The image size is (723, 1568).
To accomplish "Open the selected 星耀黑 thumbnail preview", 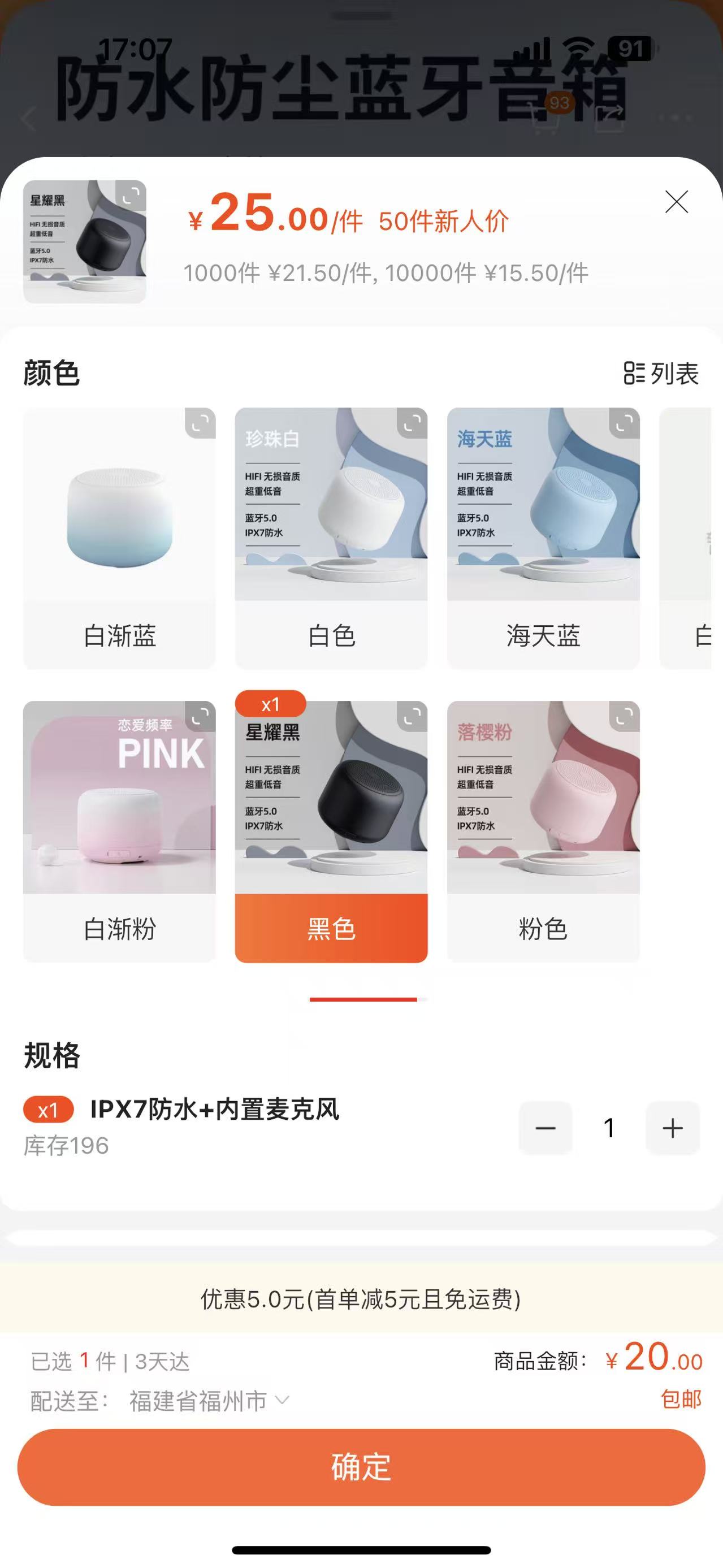I will (x=85, y=242).
